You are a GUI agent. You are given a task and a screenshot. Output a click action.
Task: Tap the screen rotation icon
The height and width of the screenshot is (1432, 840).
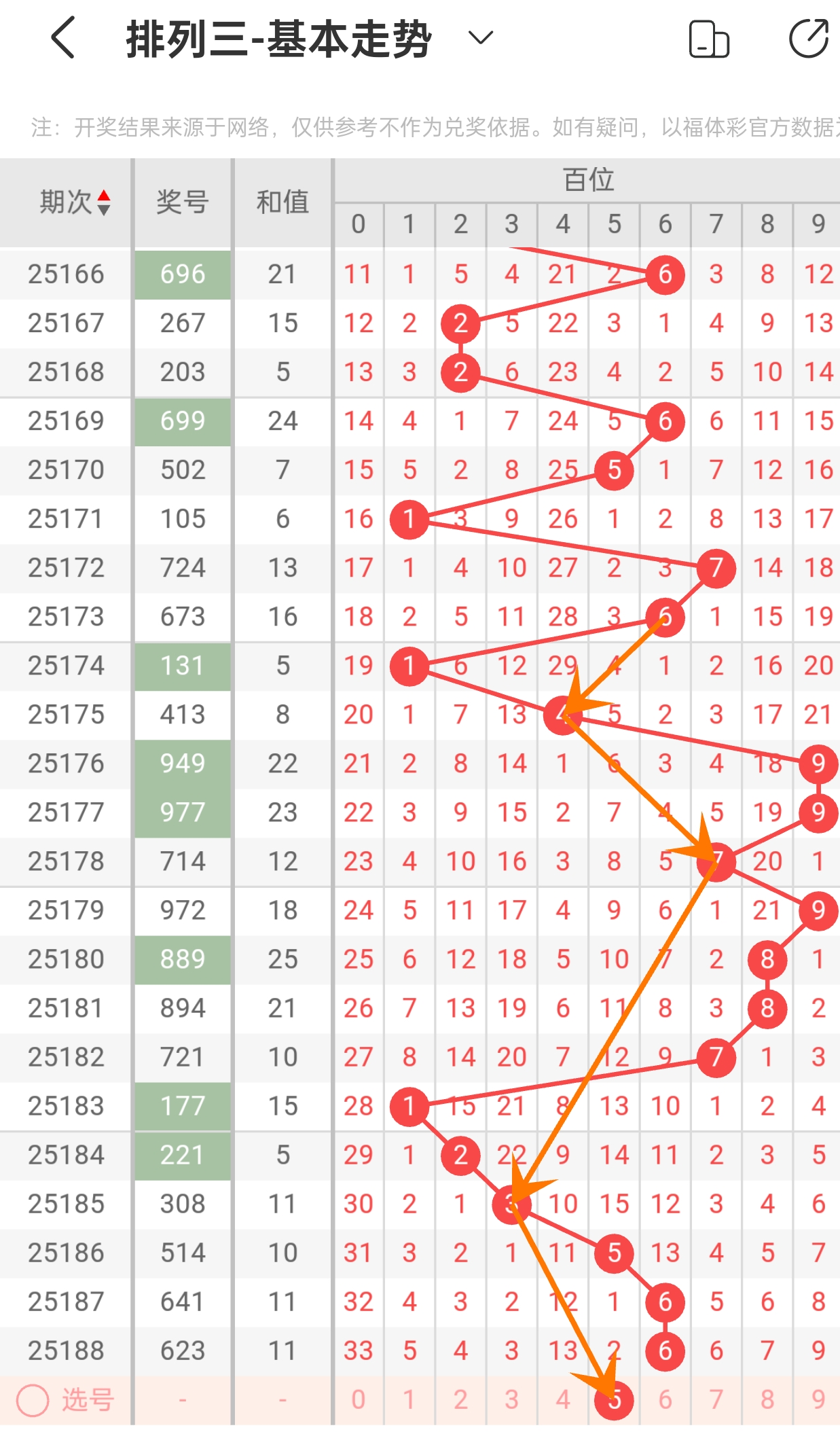tap(709, 39)
